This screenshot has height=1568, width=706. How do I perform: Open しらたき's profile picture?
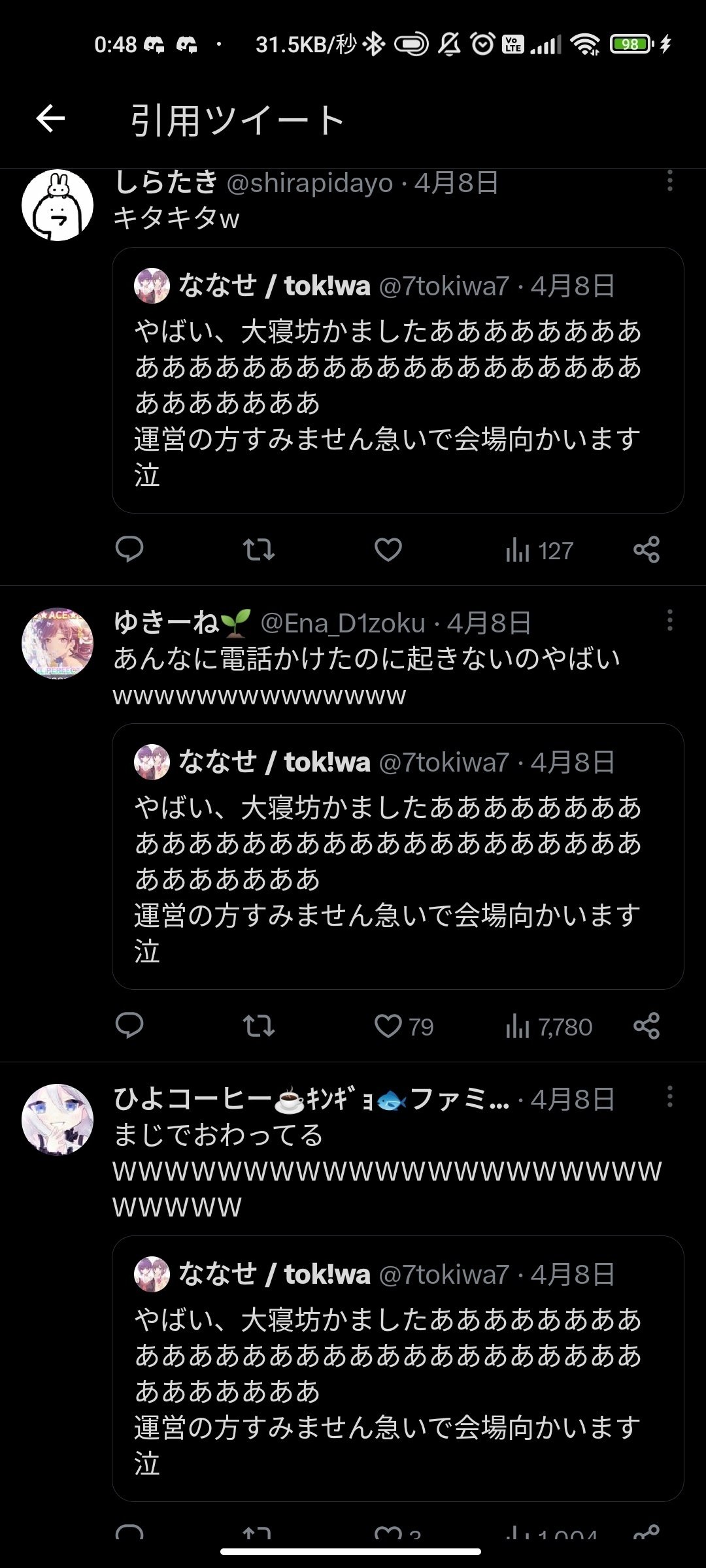point(58,205)
